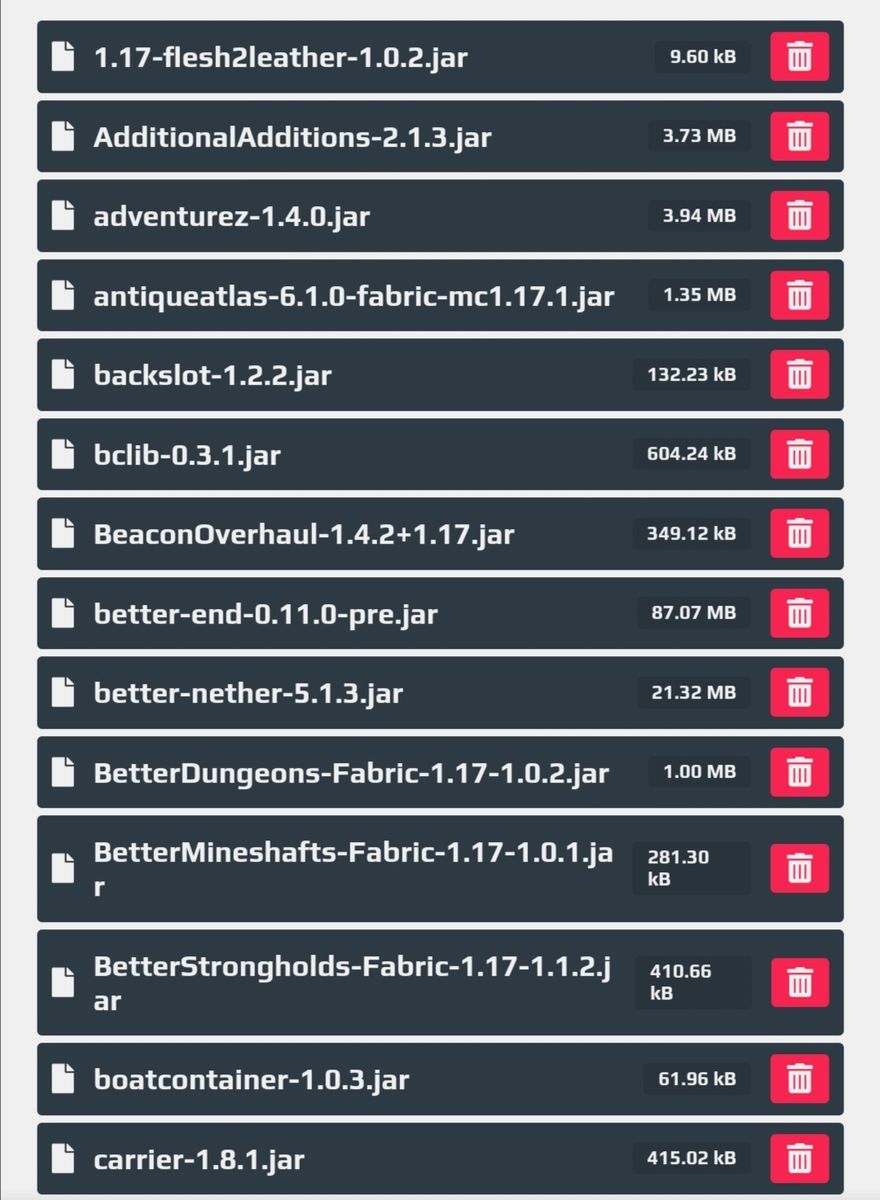Image resolution: width=880 pixels, height=1200 pixels.
Task: Remove bclib-0.3.1.jar from the list
Action: tap(799, 455)
